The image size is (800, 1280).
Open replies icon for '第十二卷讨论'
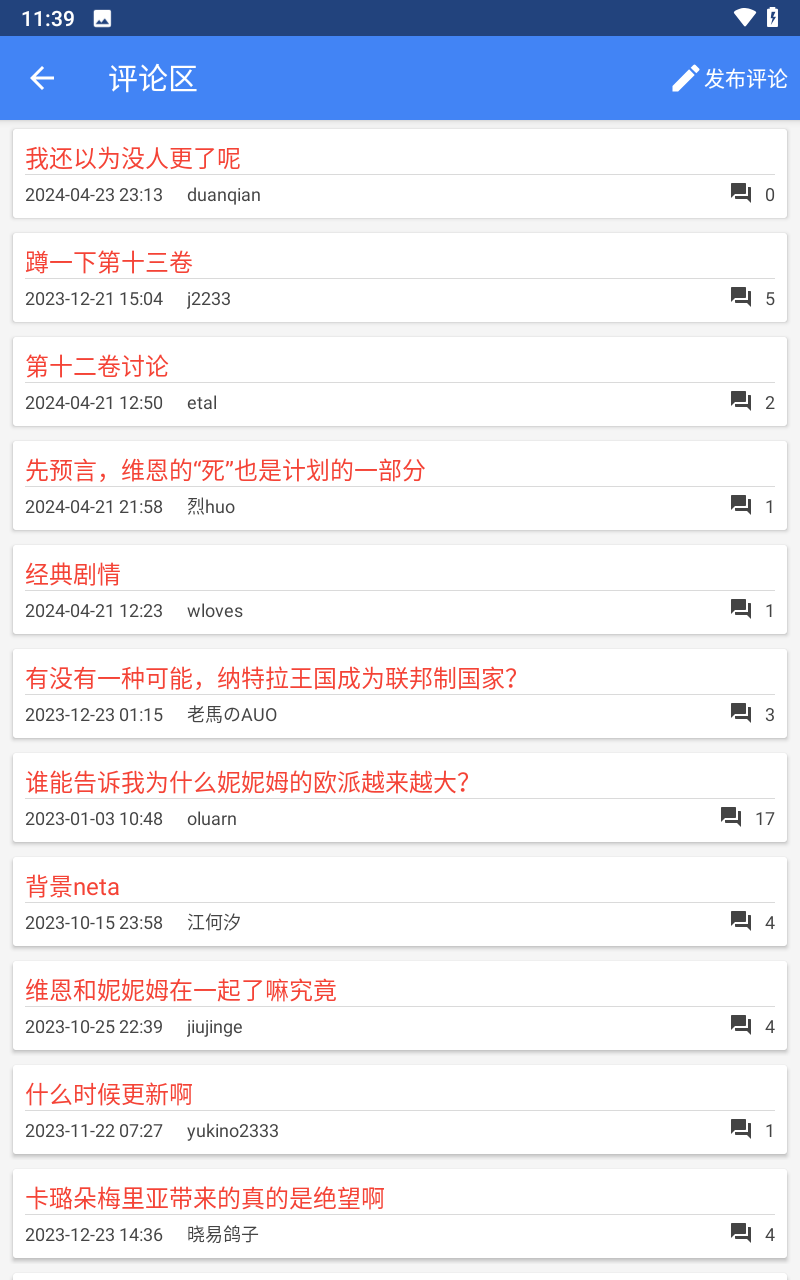click(x=740, y=401)
